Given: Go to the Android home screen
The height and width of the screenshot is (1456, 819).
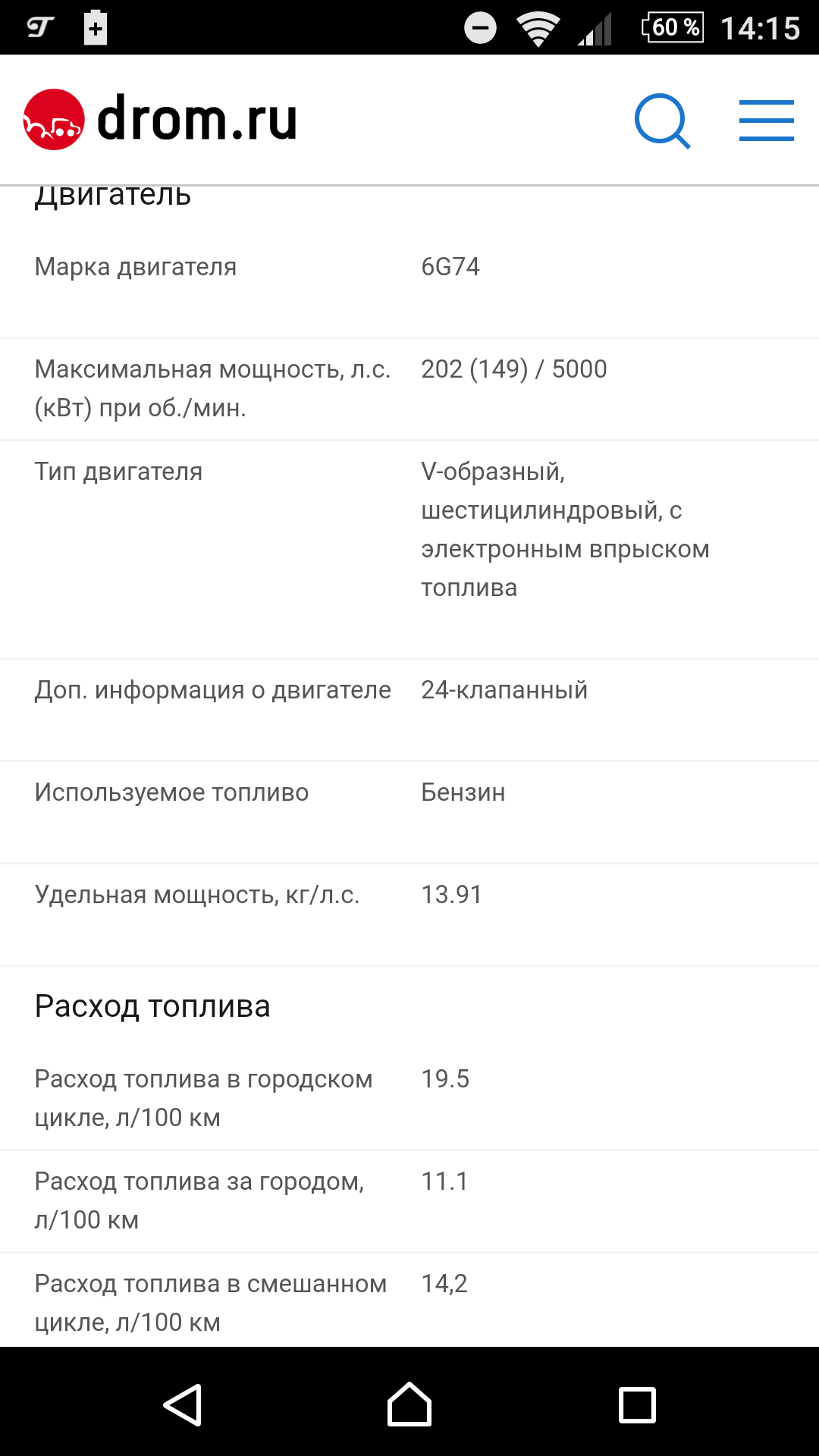Looking at the screenshot, I should tap(409, 1404).
